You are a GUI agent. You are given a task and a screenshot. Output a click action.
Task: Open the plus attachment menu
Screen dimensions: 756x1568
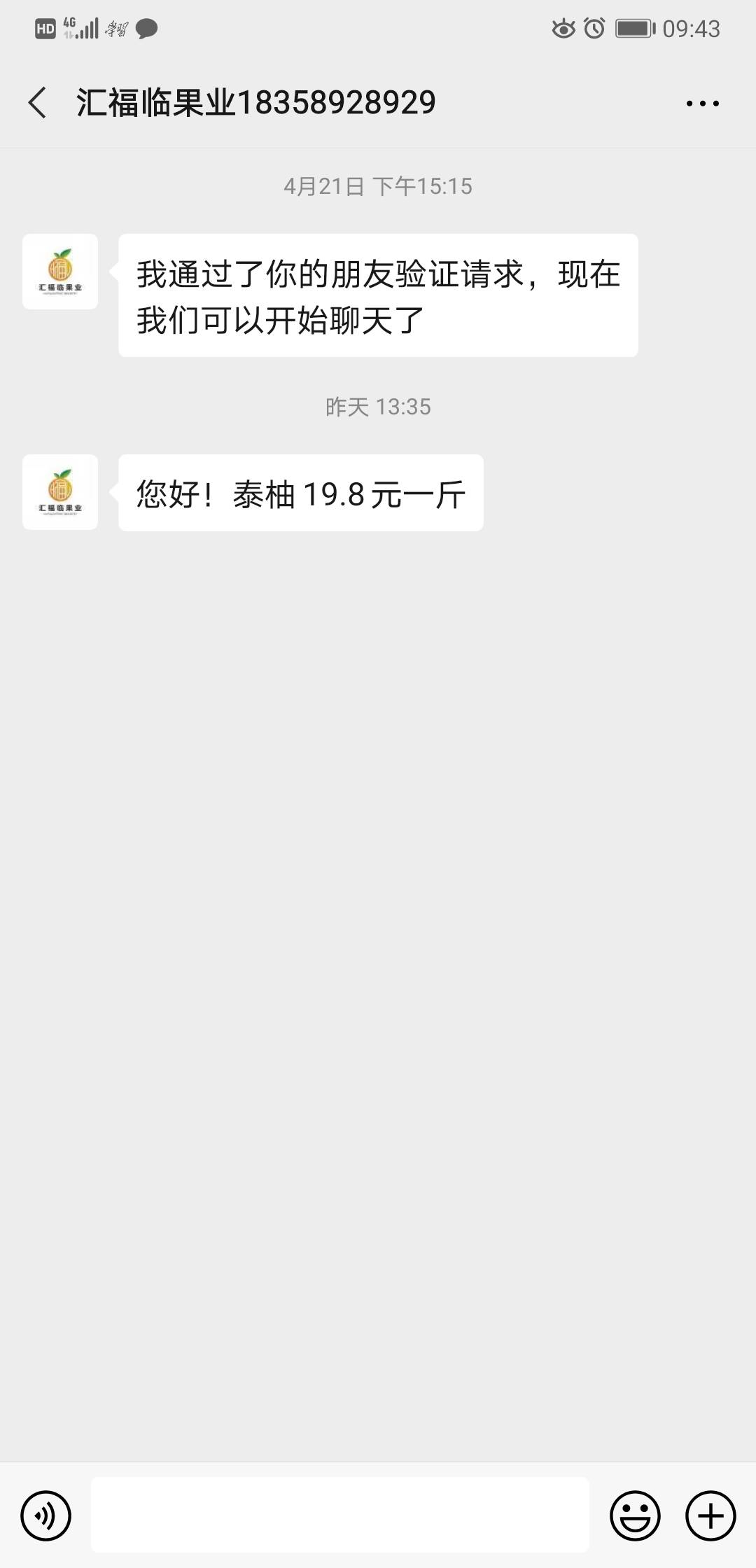[x=710, y=1515]
